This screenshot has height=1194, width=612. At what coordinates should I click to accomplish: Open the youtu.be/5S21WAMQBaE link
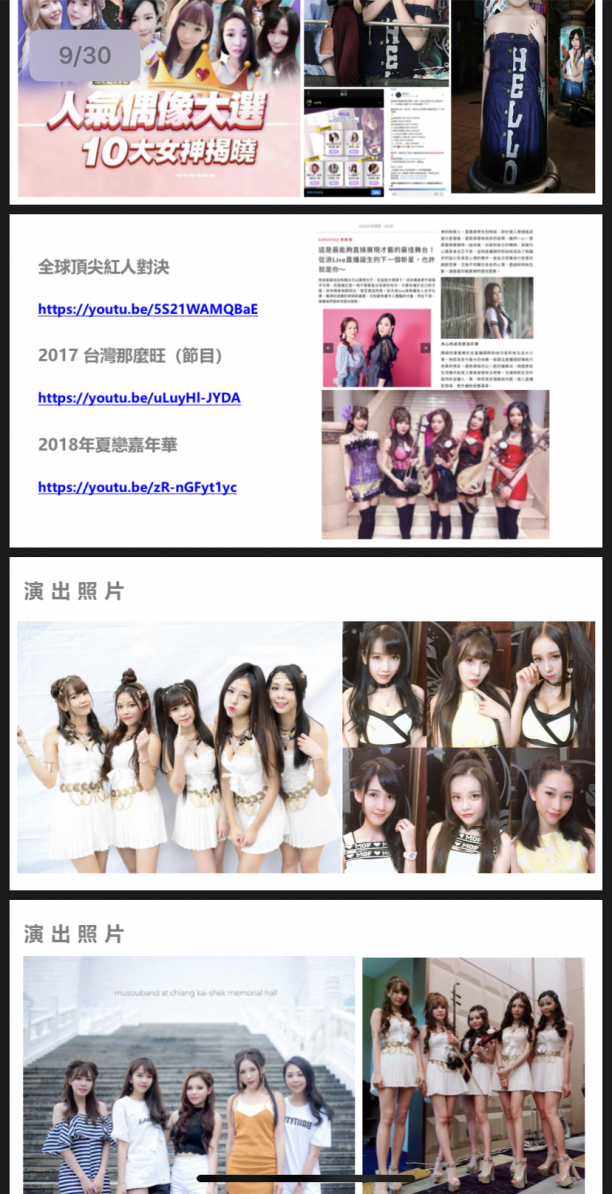[148, 309]
